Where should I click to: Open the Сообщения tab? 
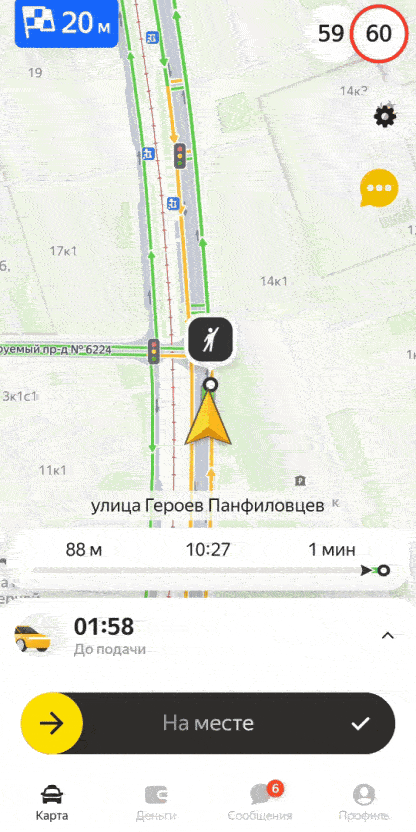point(260,803)
